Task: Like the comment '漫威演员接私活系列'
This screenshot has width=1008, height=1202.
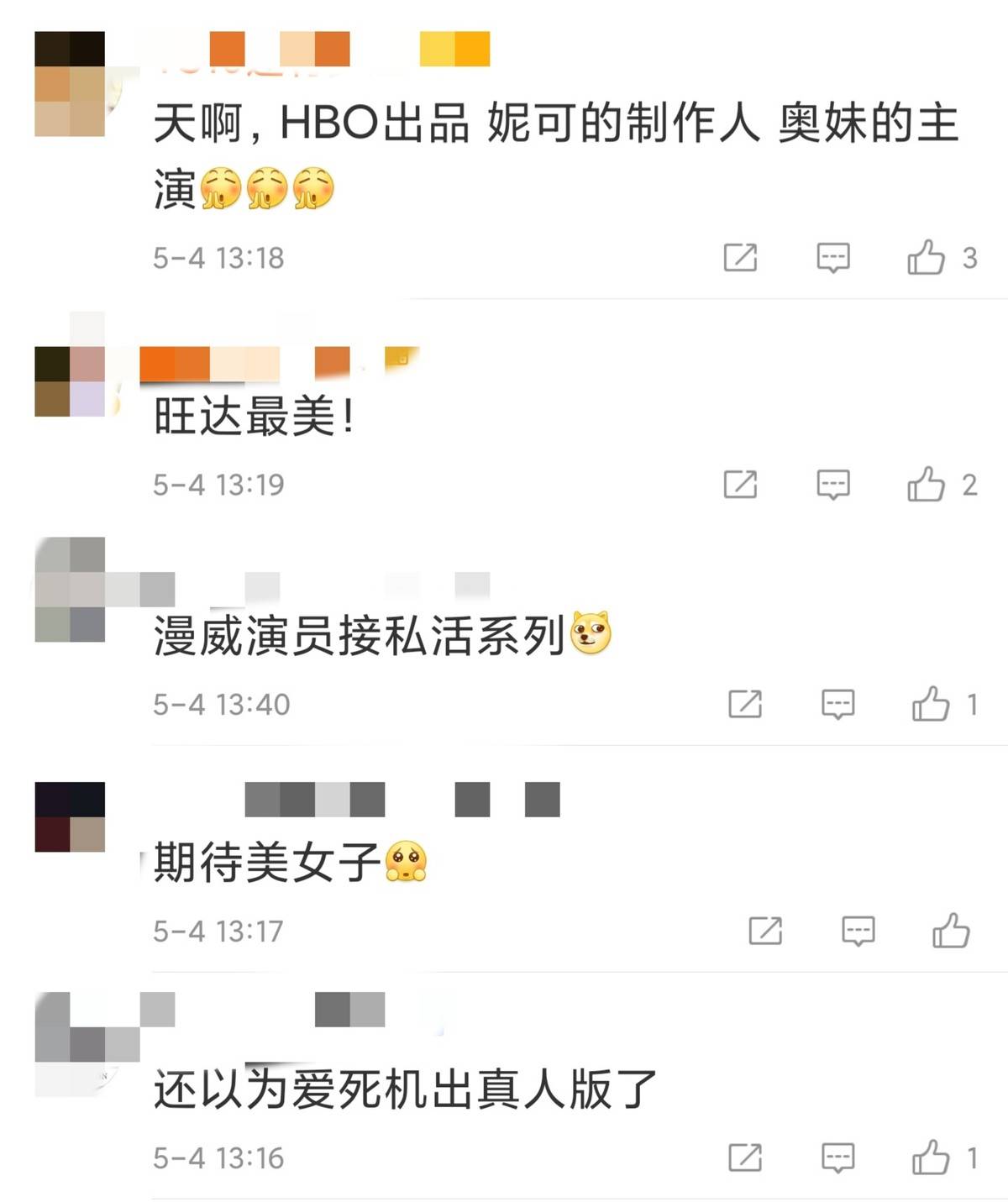Action: click(x=931, y=704)
